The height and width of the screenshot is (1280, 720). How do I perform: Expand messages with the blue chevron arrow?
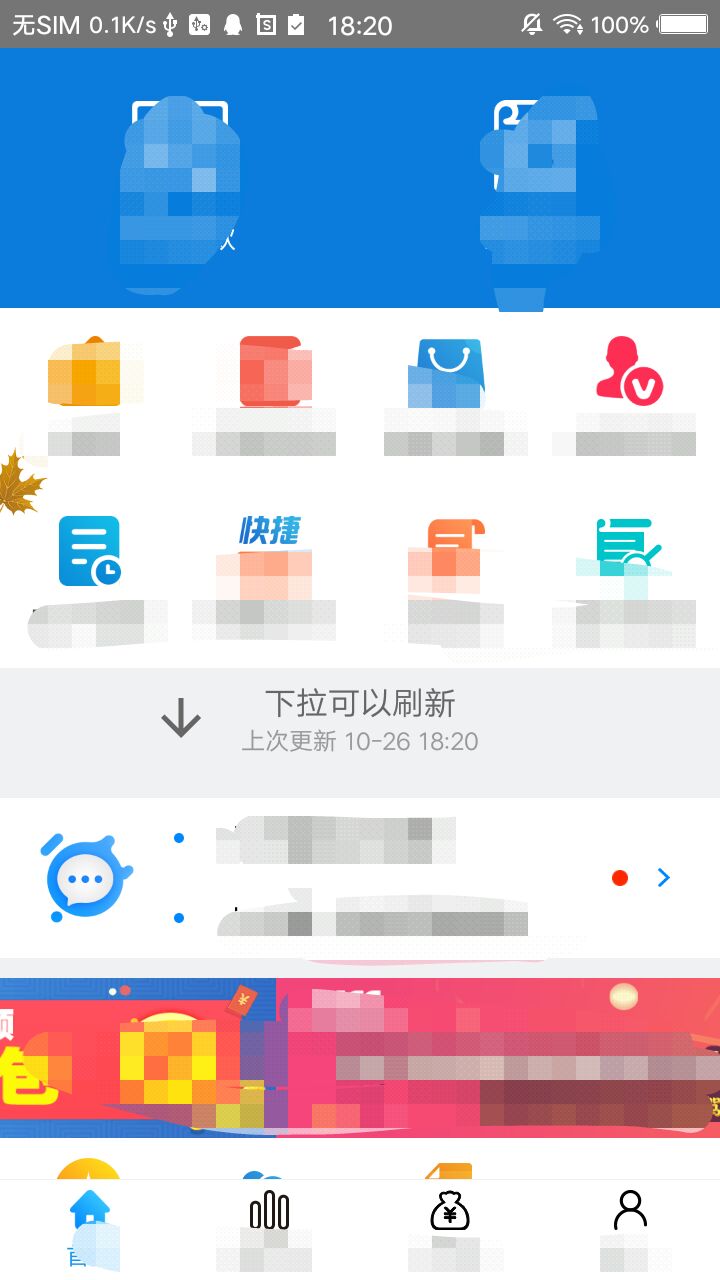click(x=663, y=878)
